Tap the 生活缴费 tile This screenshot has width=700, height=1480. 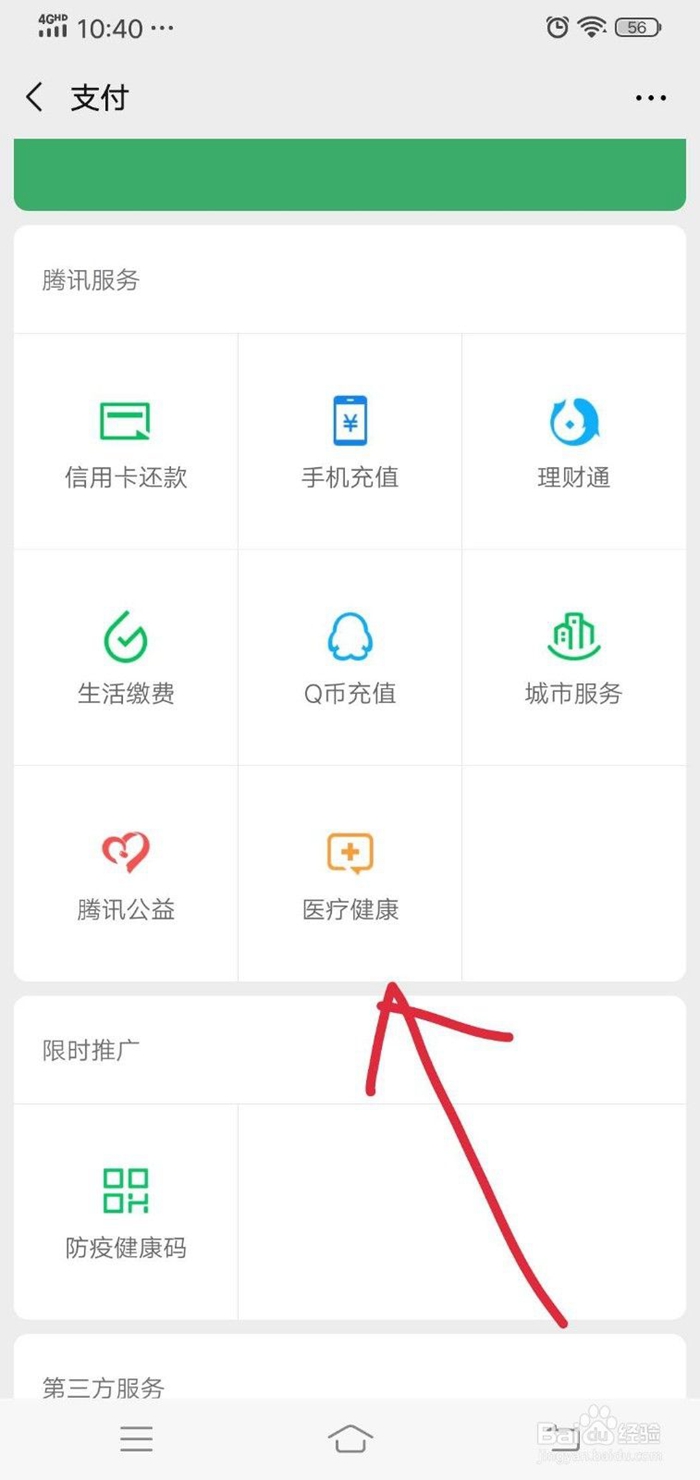click(126, 658)
